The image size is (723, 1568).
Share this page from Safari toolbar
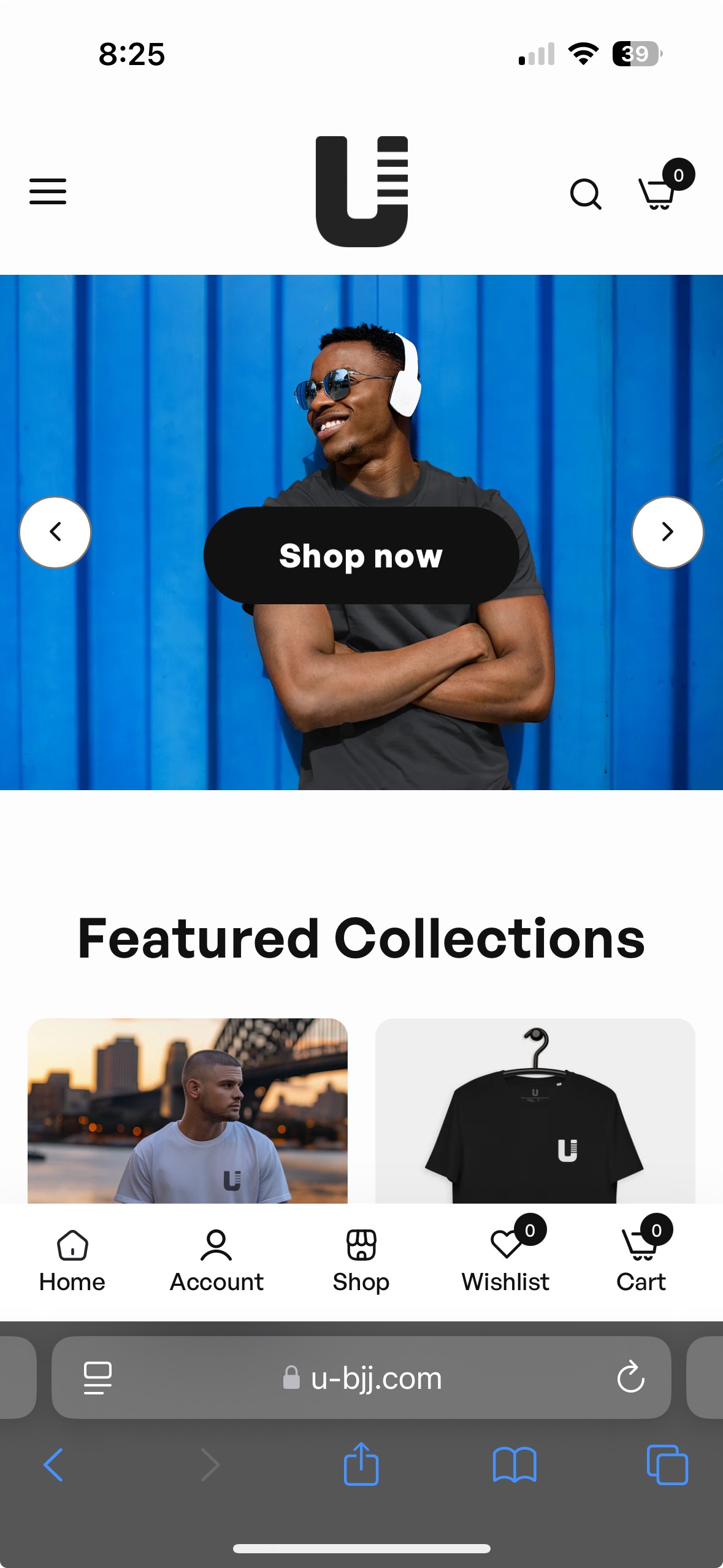(361, 1465)
